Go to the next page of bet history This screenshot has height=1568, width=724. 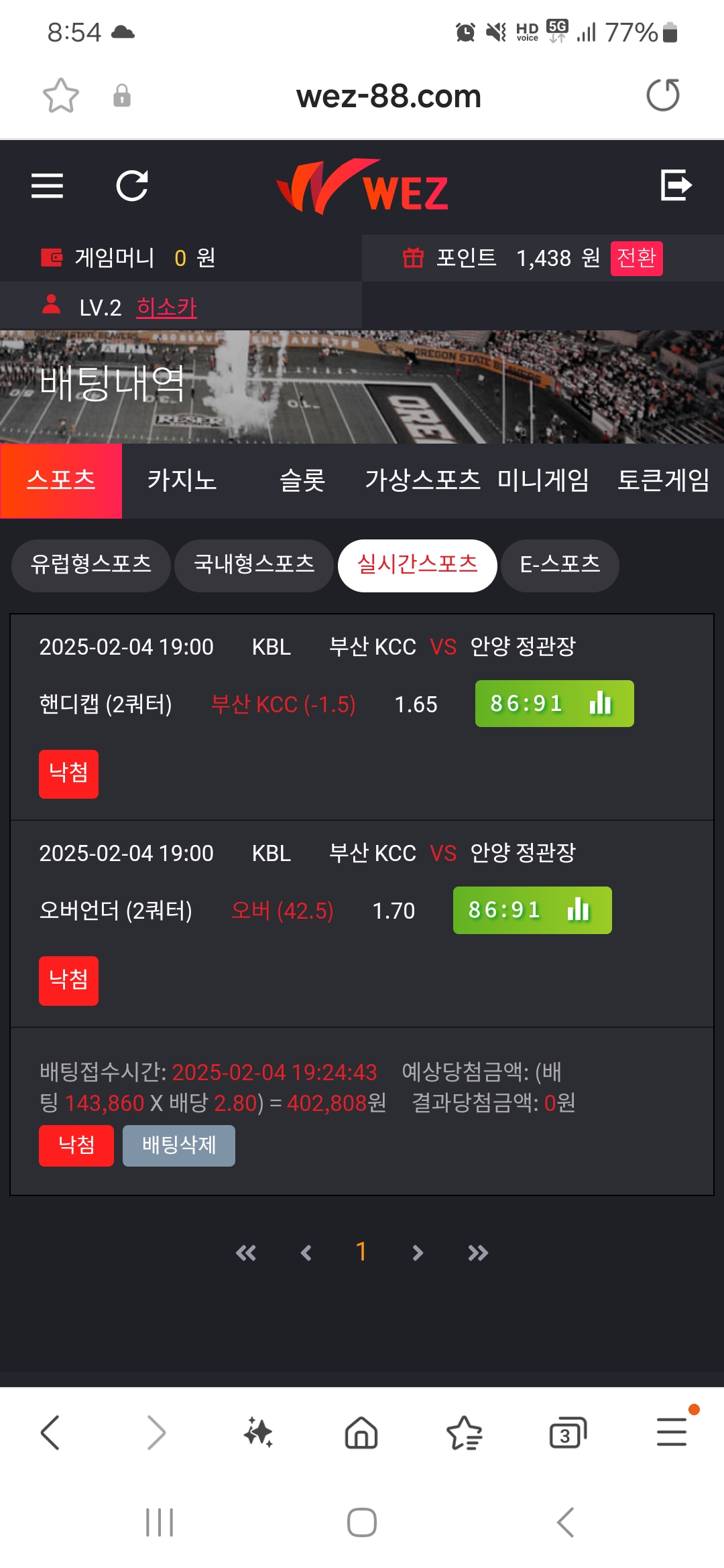[418, 1252]
